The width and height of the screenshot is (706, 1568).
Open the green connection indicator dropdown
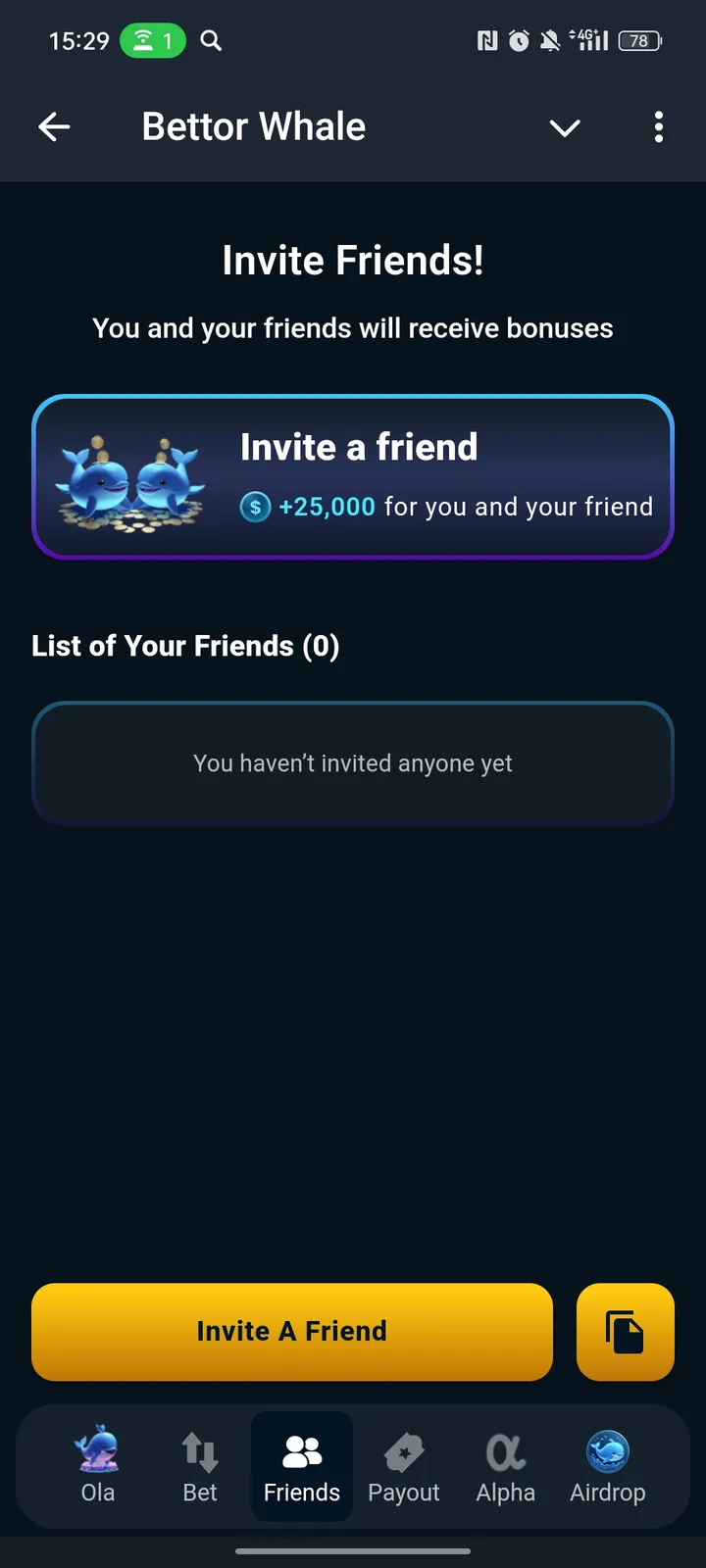point(152,41)
